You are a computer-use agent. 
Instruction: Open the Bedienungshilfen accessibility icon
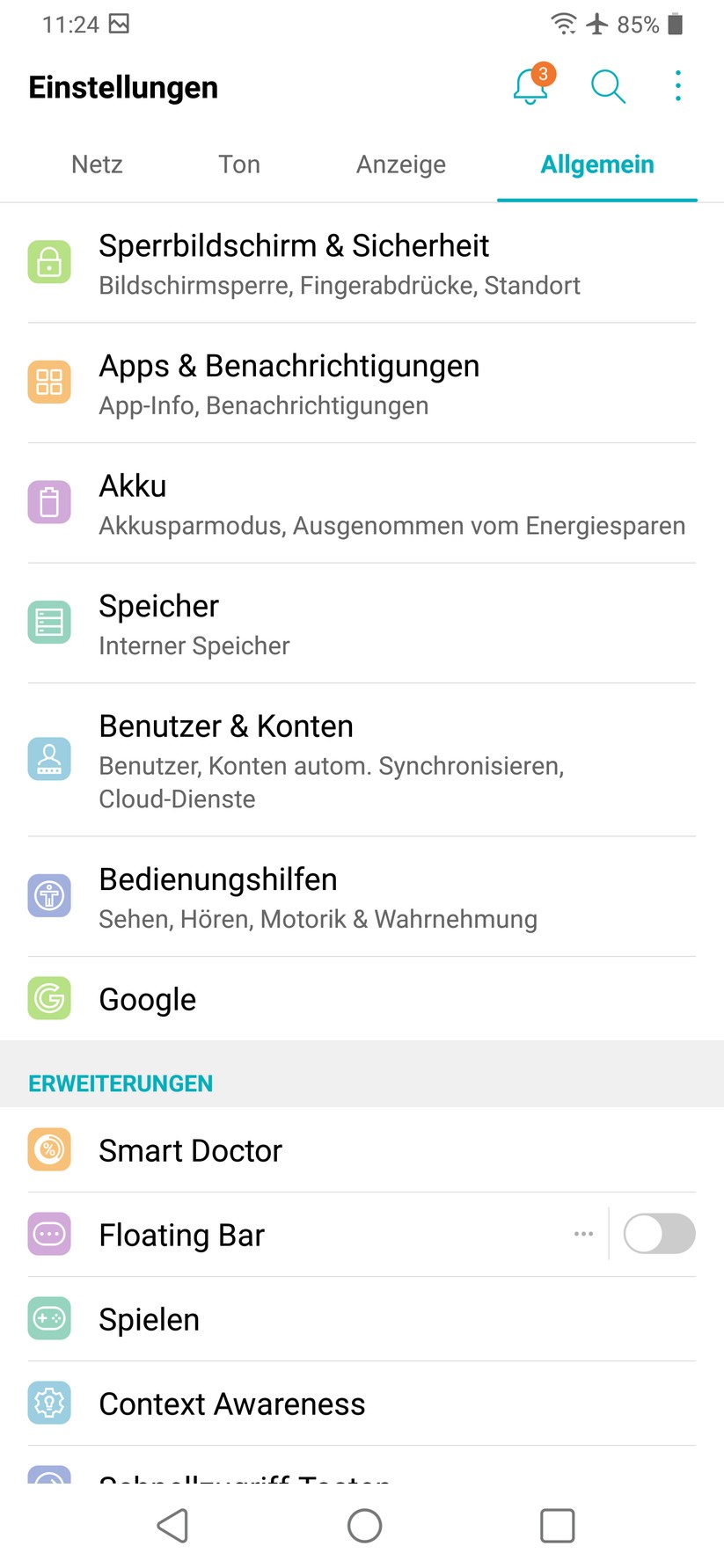(x=49, y=895)
